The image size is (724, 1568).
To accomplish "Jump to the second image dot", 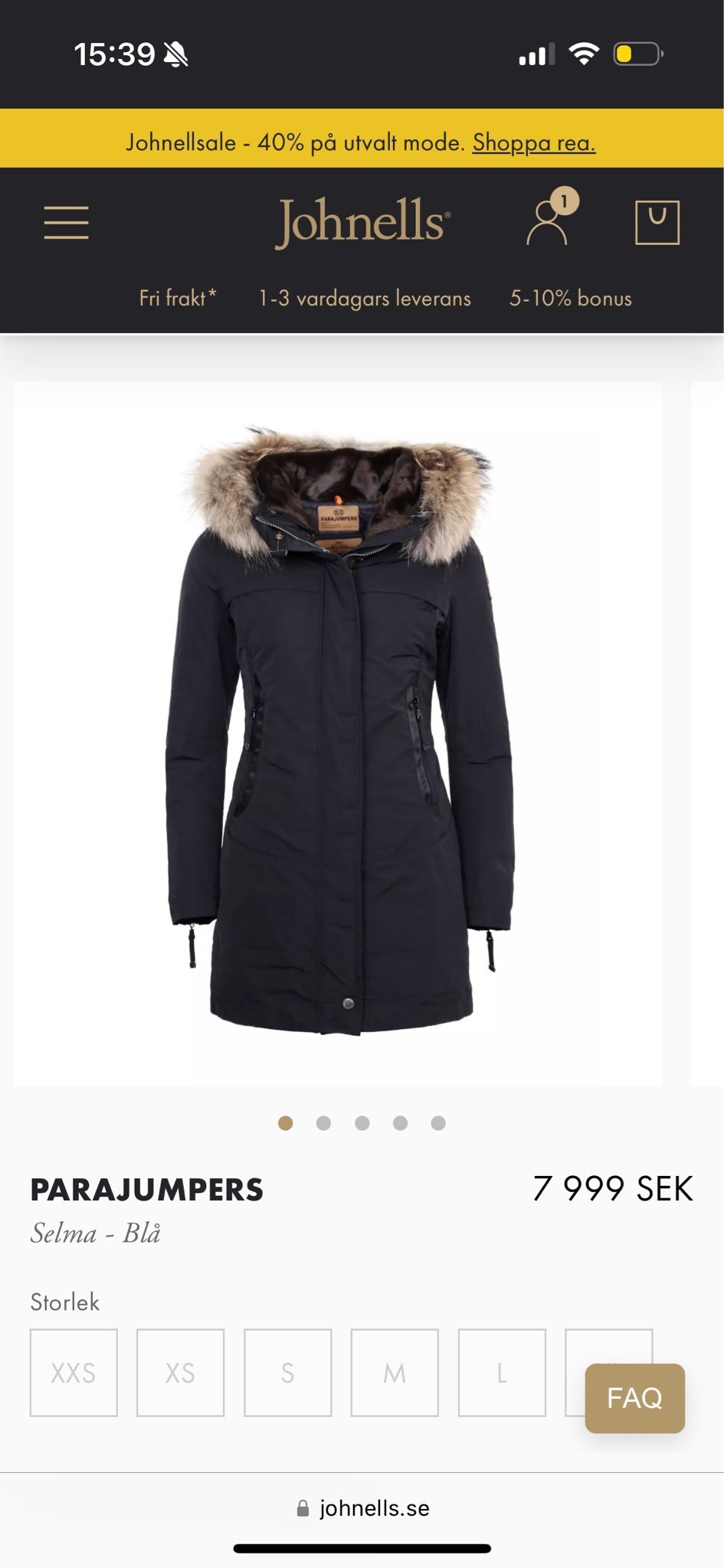I will pos(323,1123).
